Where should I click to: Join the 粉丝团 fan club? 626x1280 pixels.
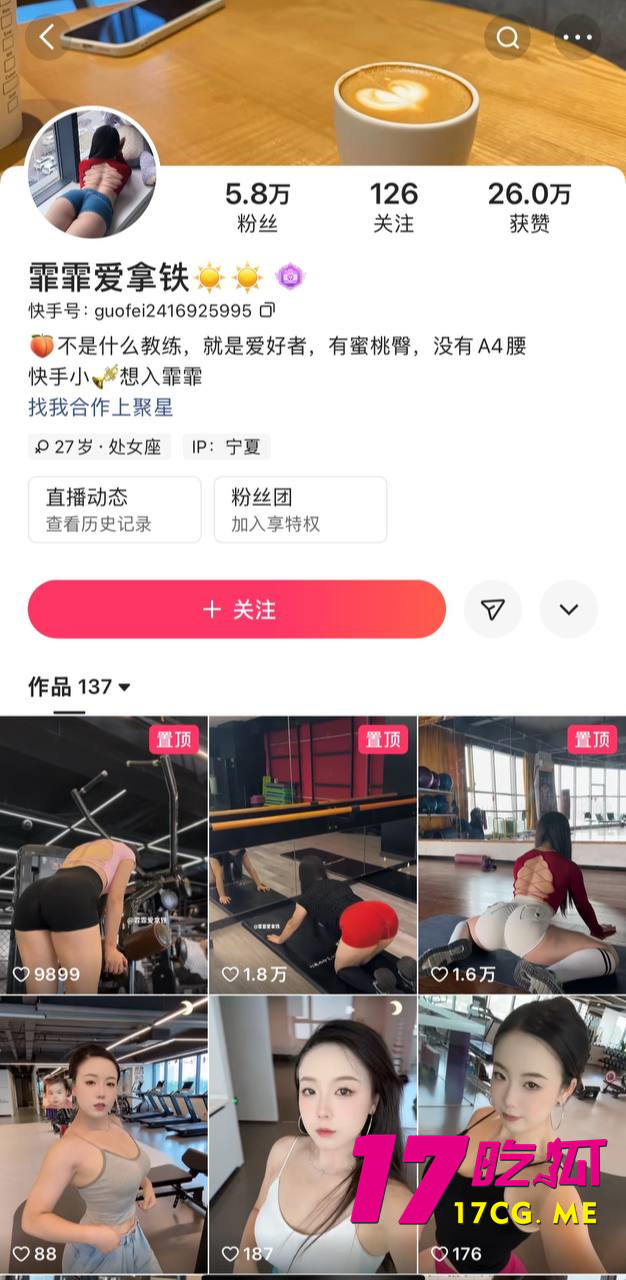[x=300, y=509]
